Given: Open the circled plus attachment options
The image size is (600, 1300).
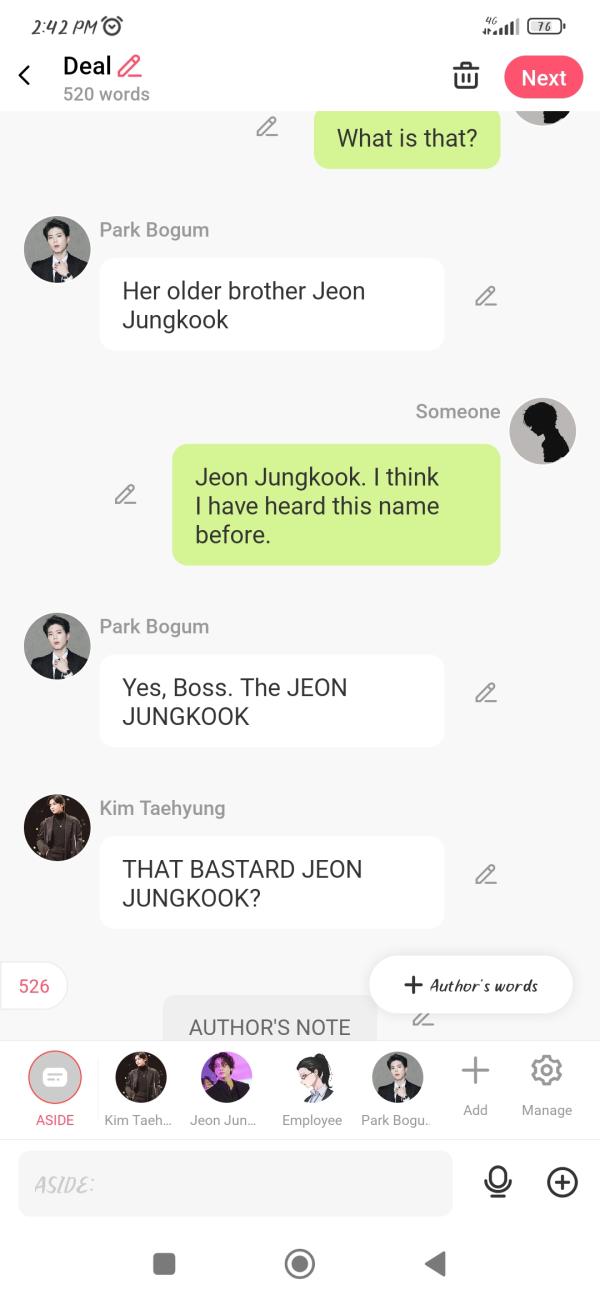Looking at the screenshot, I should tap(562, 1183).
